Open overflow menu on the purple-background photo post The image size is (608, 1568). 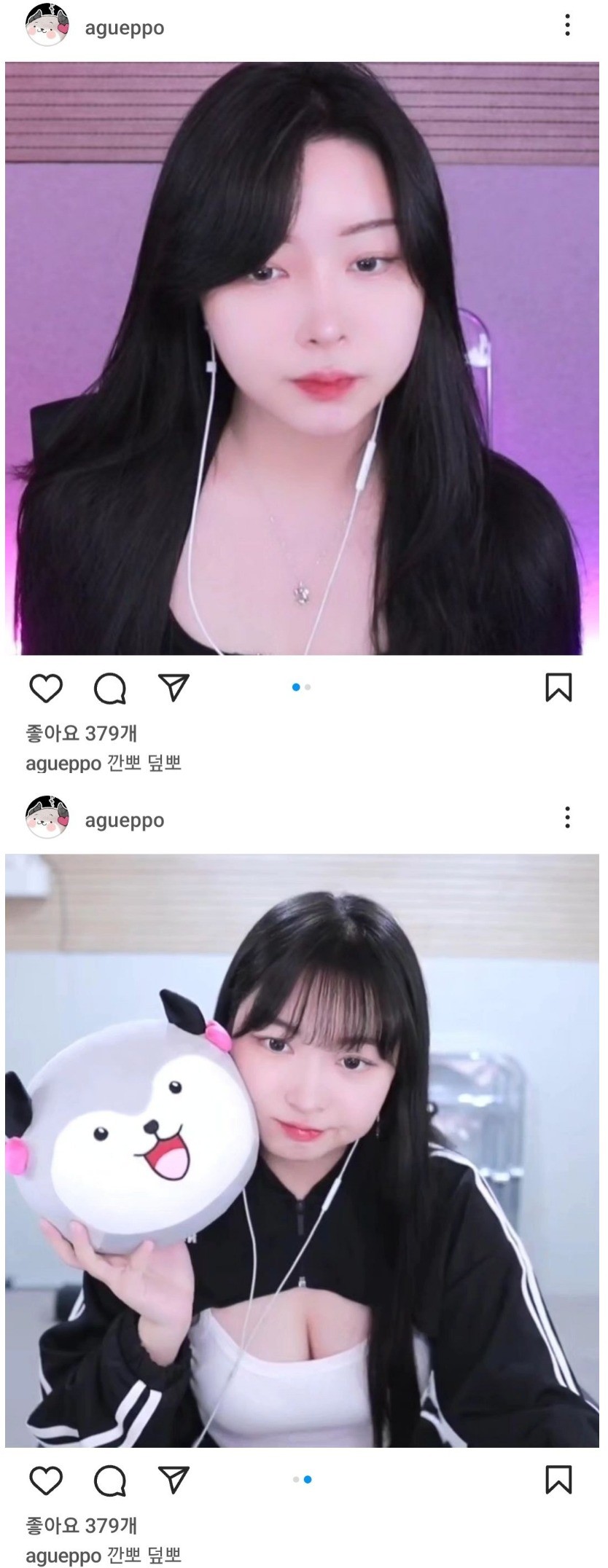click(567, 26)
